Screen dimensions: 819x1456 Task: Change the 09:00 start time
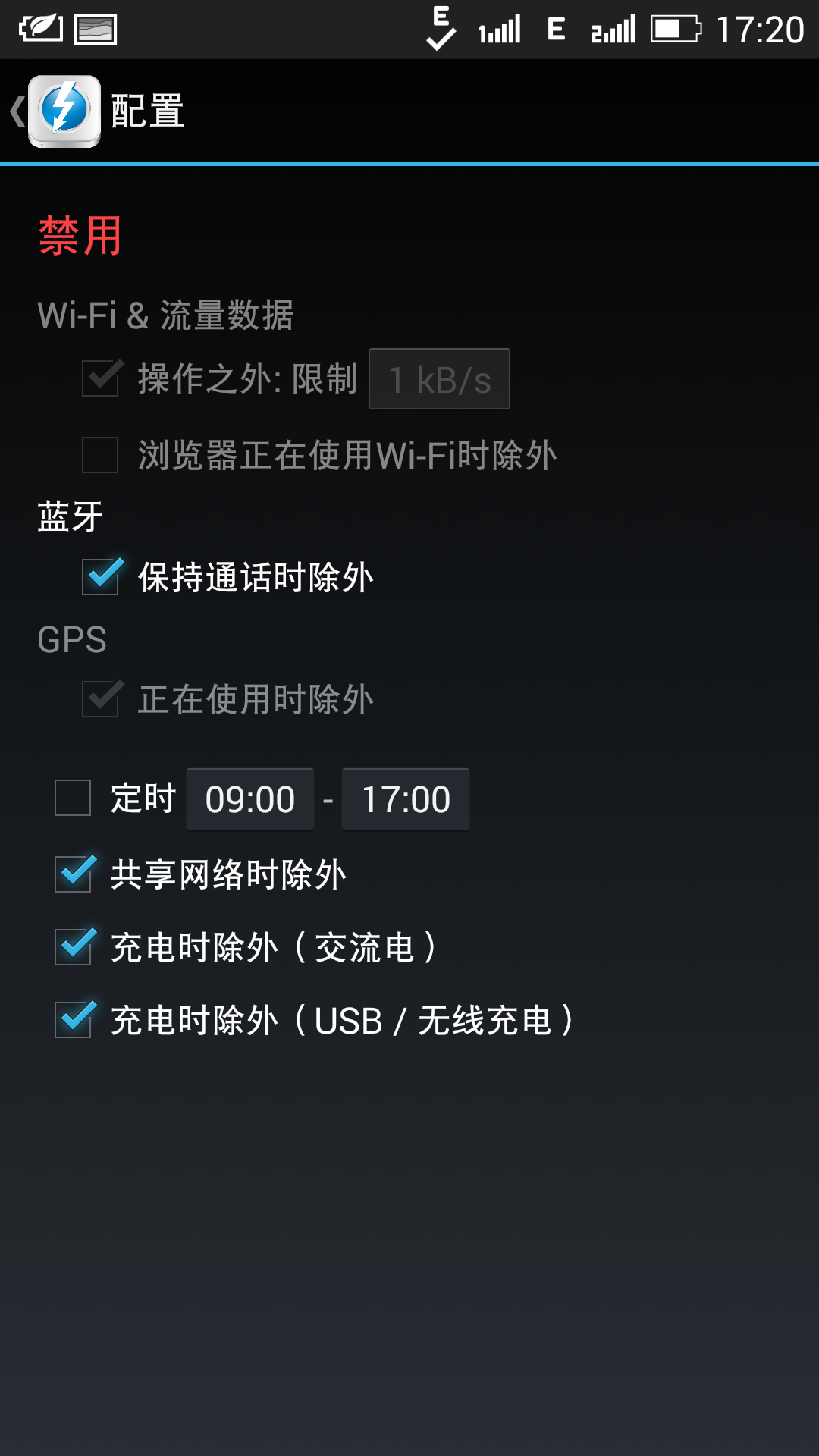[x=250, y=799]
